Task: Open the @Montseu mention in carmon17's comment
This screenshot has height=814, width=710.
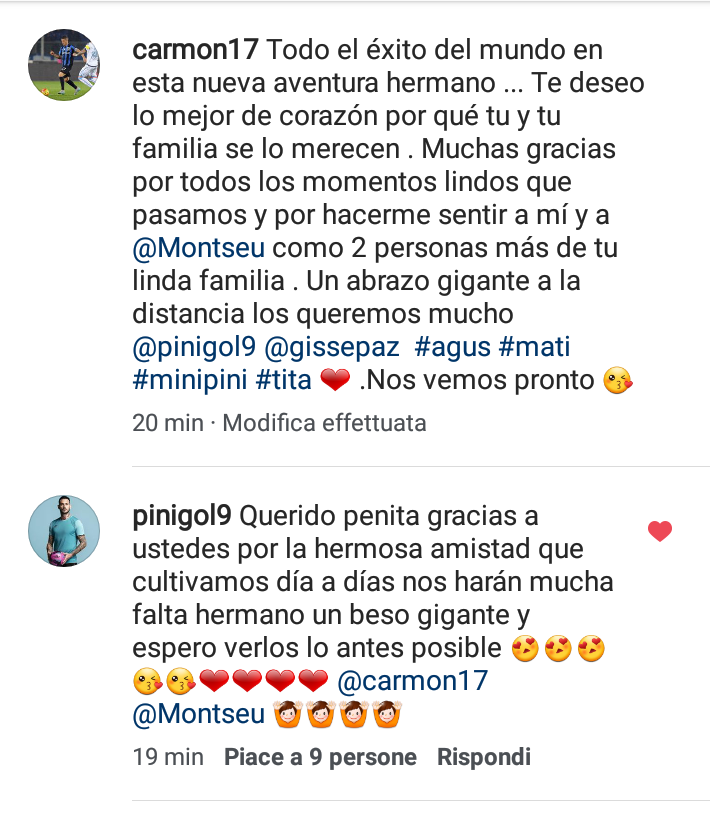Action: point(198,247)
